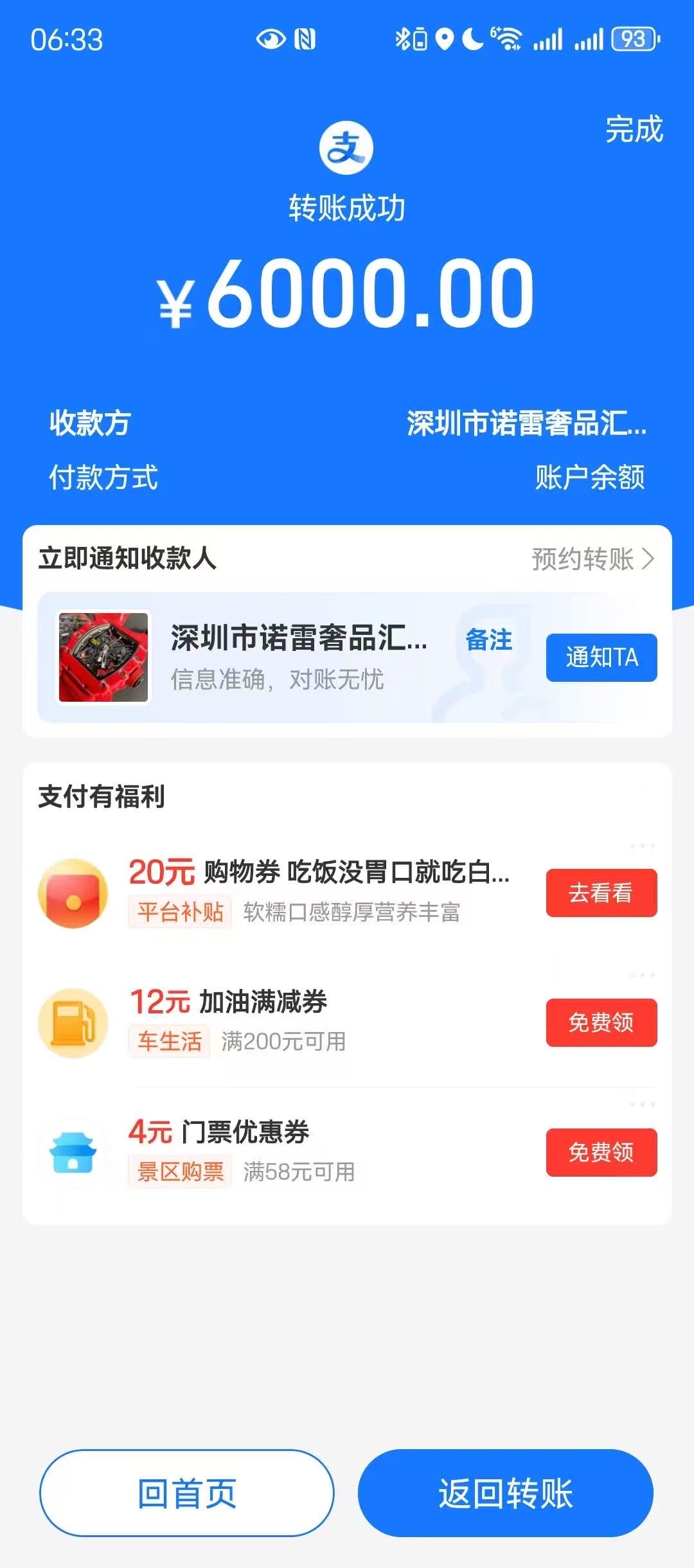Open 预约转账 scheduled transfer
The height and width of the screenshot is (1568, 694).
click(x=592, y=559)
